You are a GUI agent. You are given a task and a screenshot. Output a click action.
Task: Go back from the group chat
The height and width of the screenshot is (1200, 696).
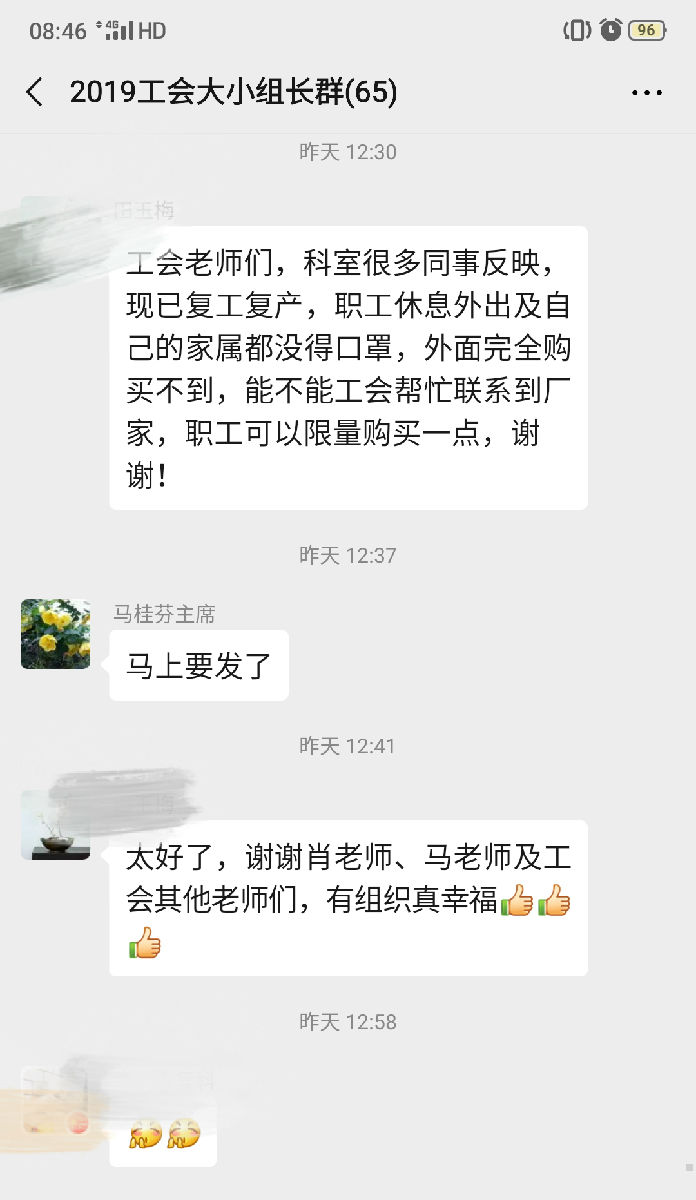(x=35, y=93)
